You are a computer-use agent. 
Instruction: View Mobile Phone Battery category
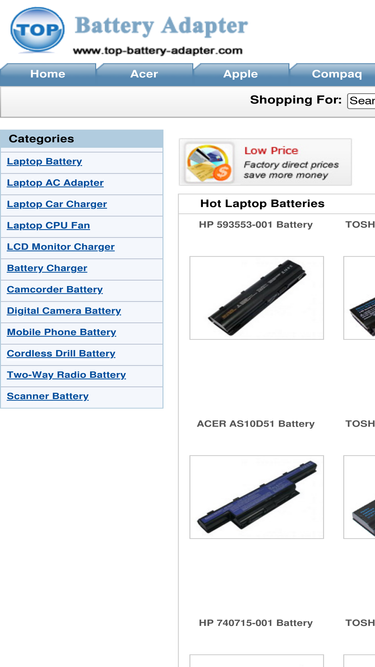(x=61, y=332)
